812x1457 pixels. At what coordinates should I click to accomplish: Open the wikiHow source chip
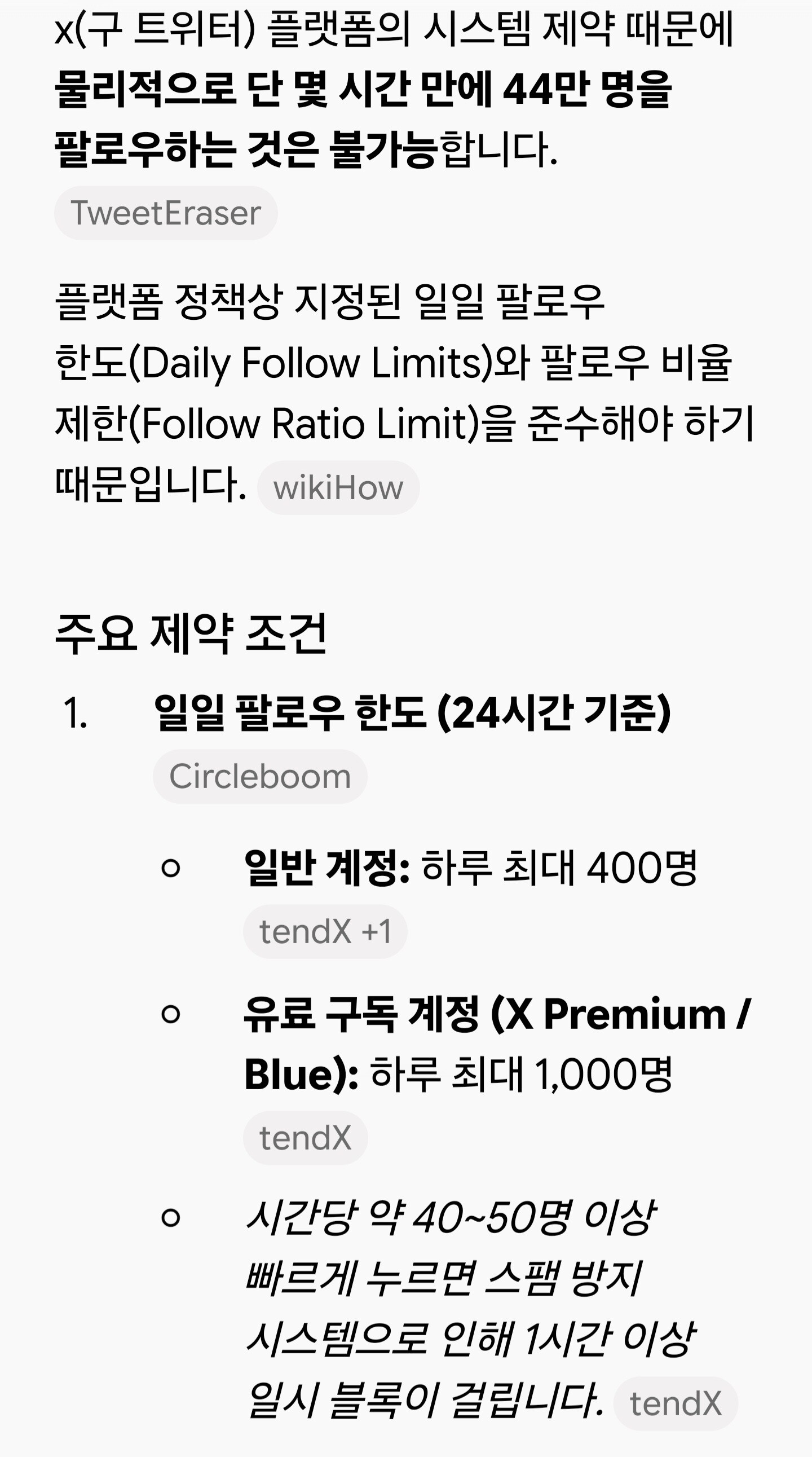pos(338,487)
